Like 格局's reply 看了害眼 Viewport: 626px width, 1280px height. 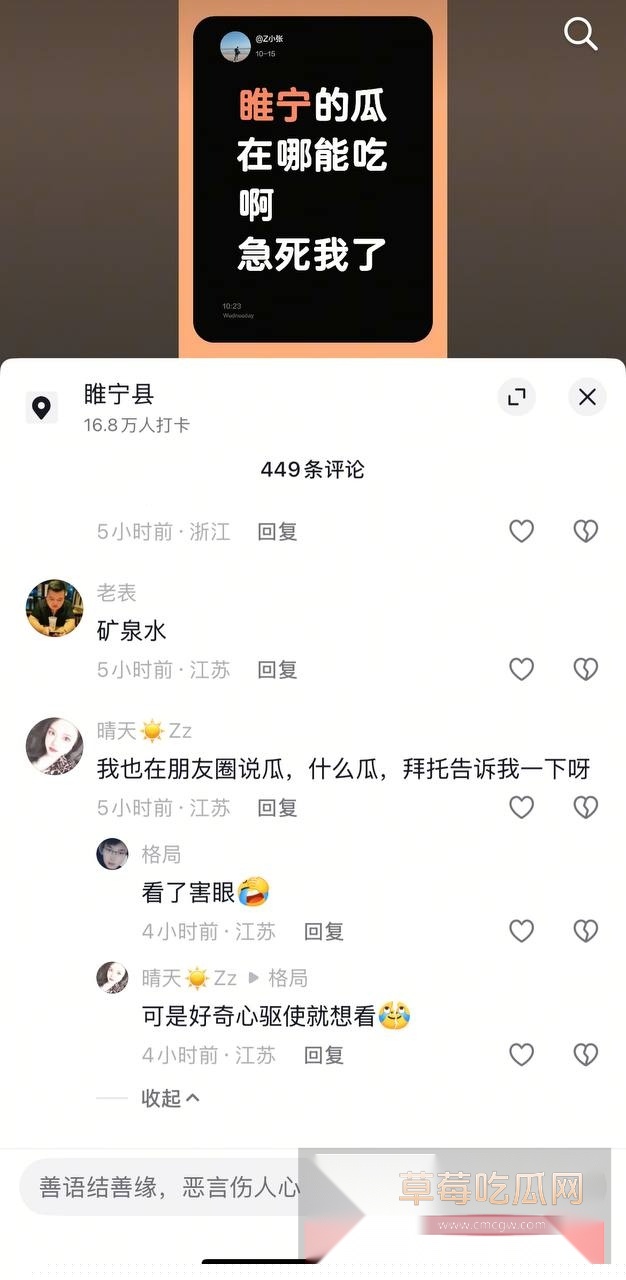pos(521,931)
